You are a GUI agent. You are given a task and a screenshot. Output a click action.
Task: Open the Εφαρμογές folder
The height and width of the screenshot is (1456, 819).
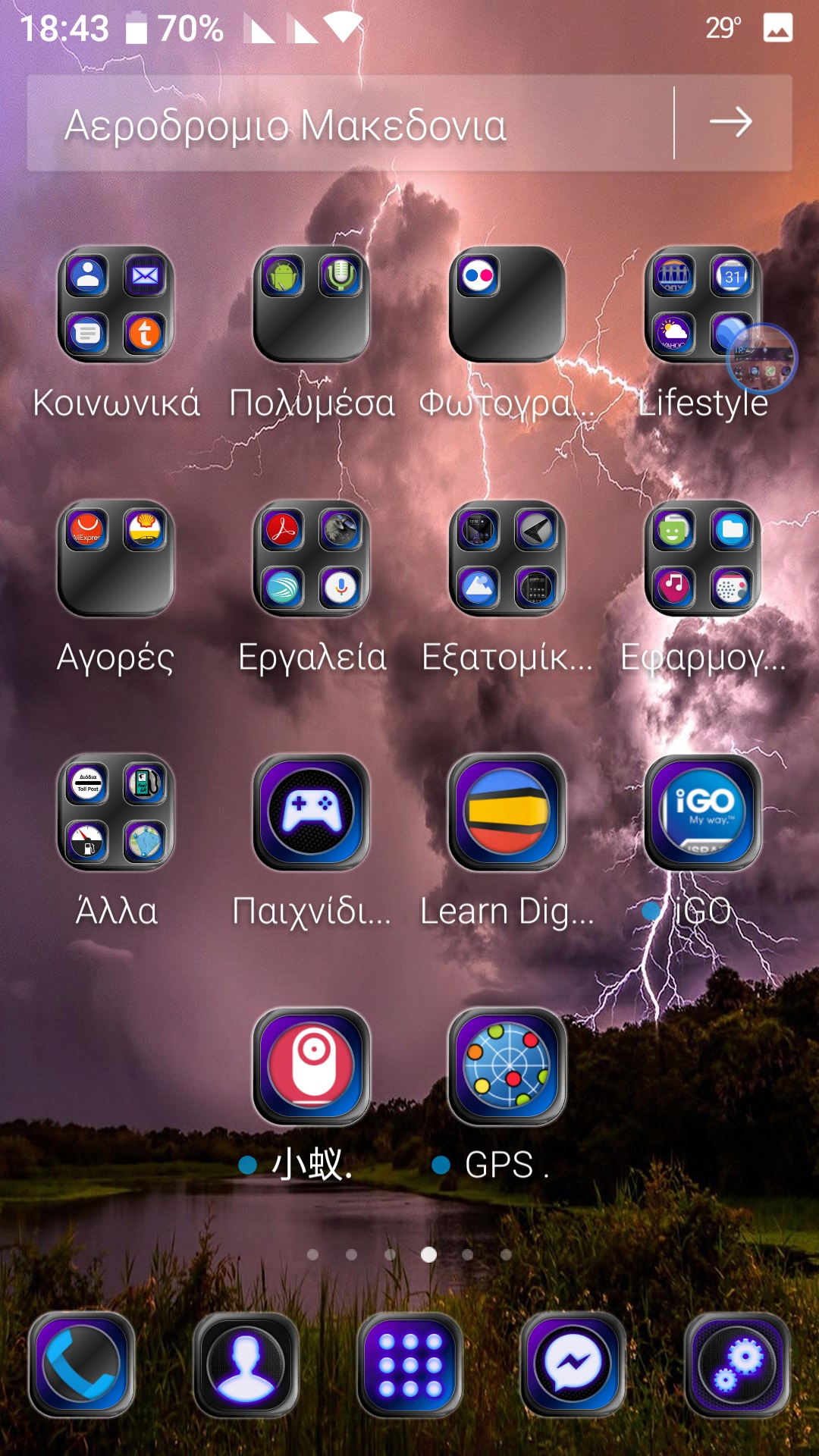click(702, 559)
